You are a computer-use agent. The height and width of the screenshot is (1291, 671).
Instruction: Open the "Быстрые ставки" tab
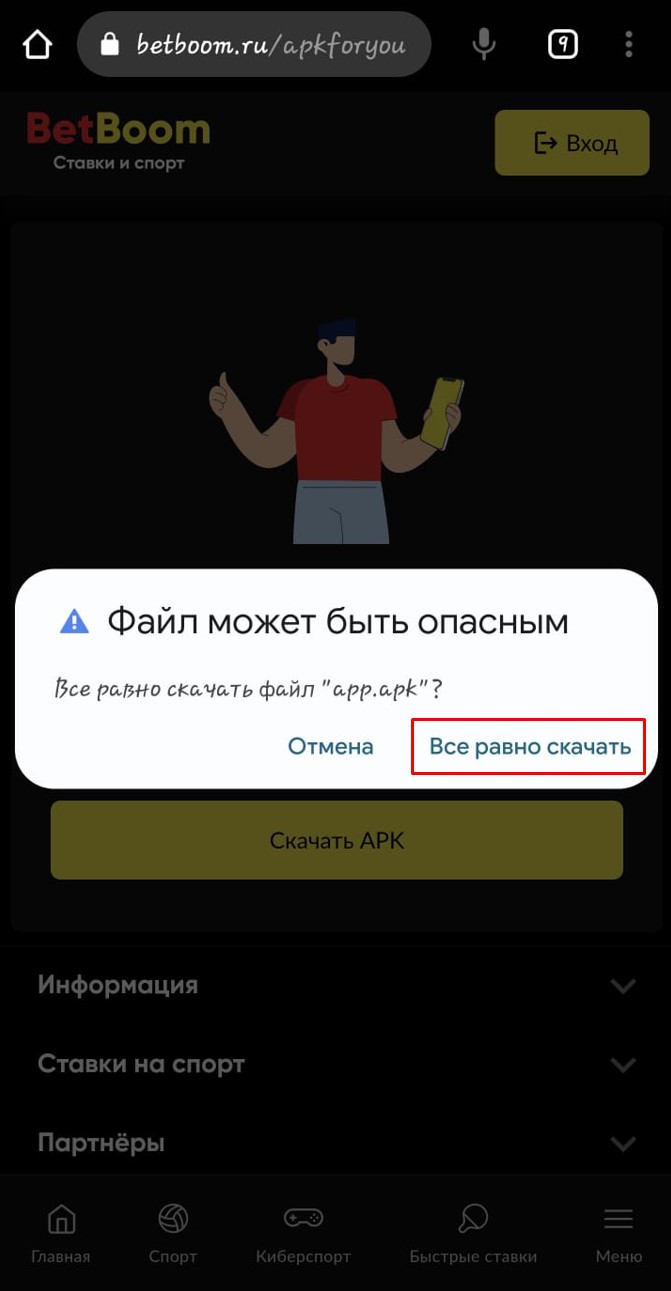pyautogui.click(x=473, y=1233)
